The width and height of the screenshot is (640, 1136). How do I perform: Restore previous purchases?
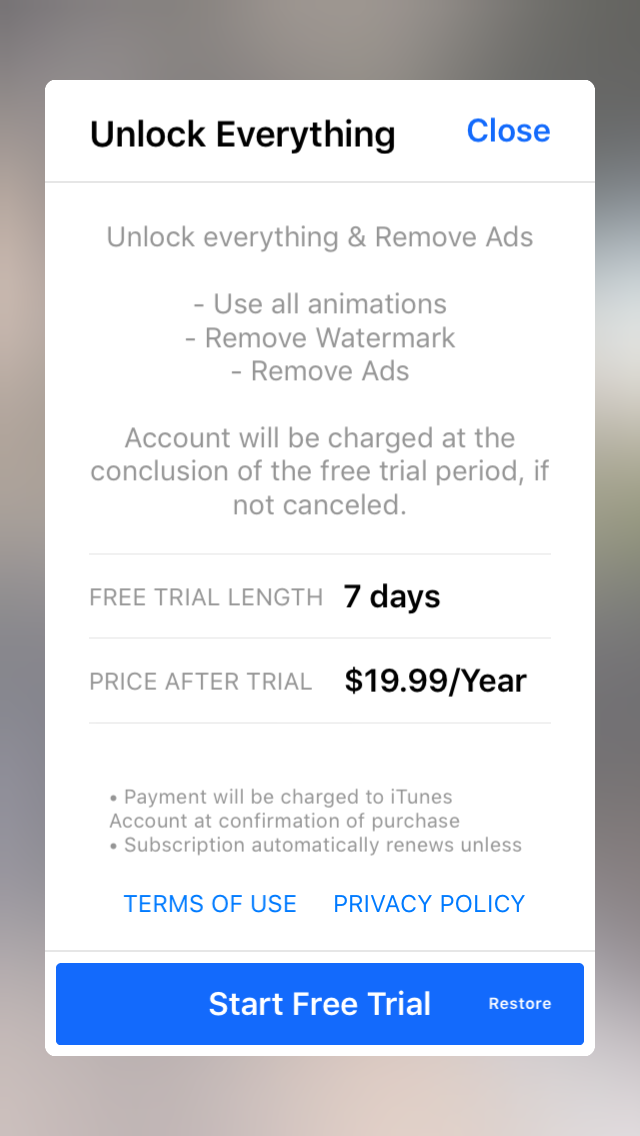point(520,1004)
